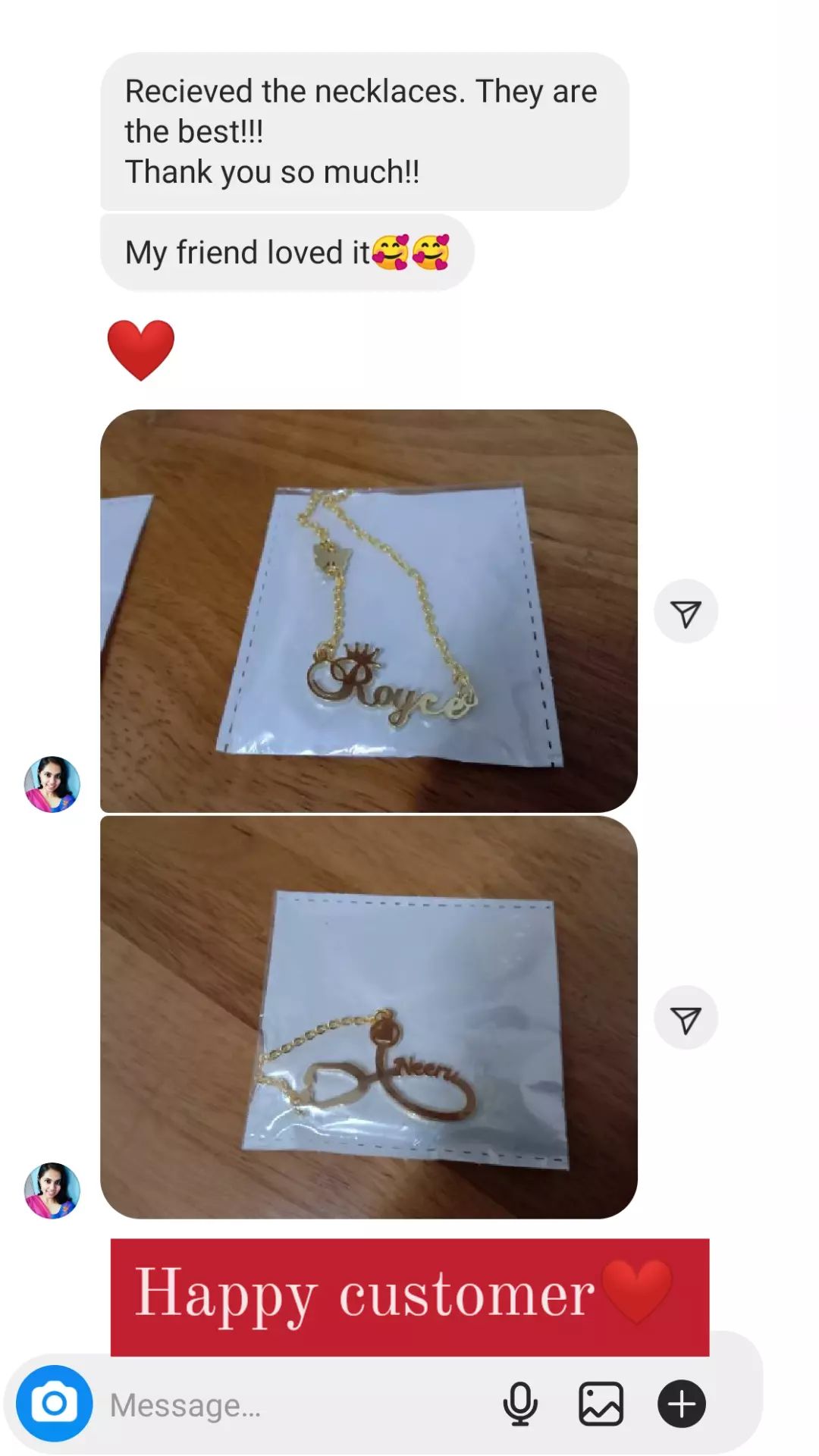Open the camera from the message bar
The image size is (819, 1456).
54,1404
